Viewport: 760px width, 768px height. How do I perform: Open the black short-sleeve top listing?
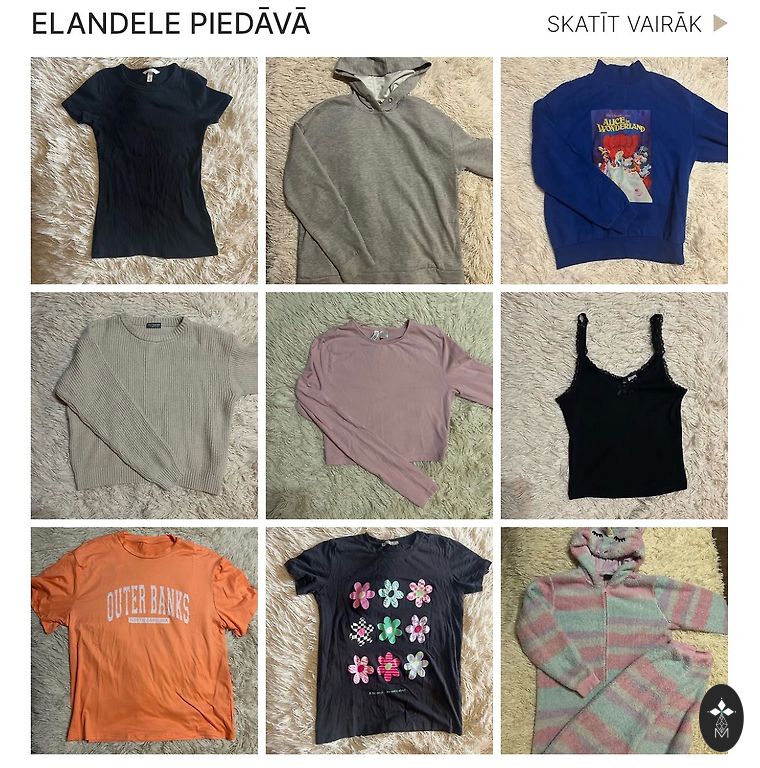pos(144,170)
